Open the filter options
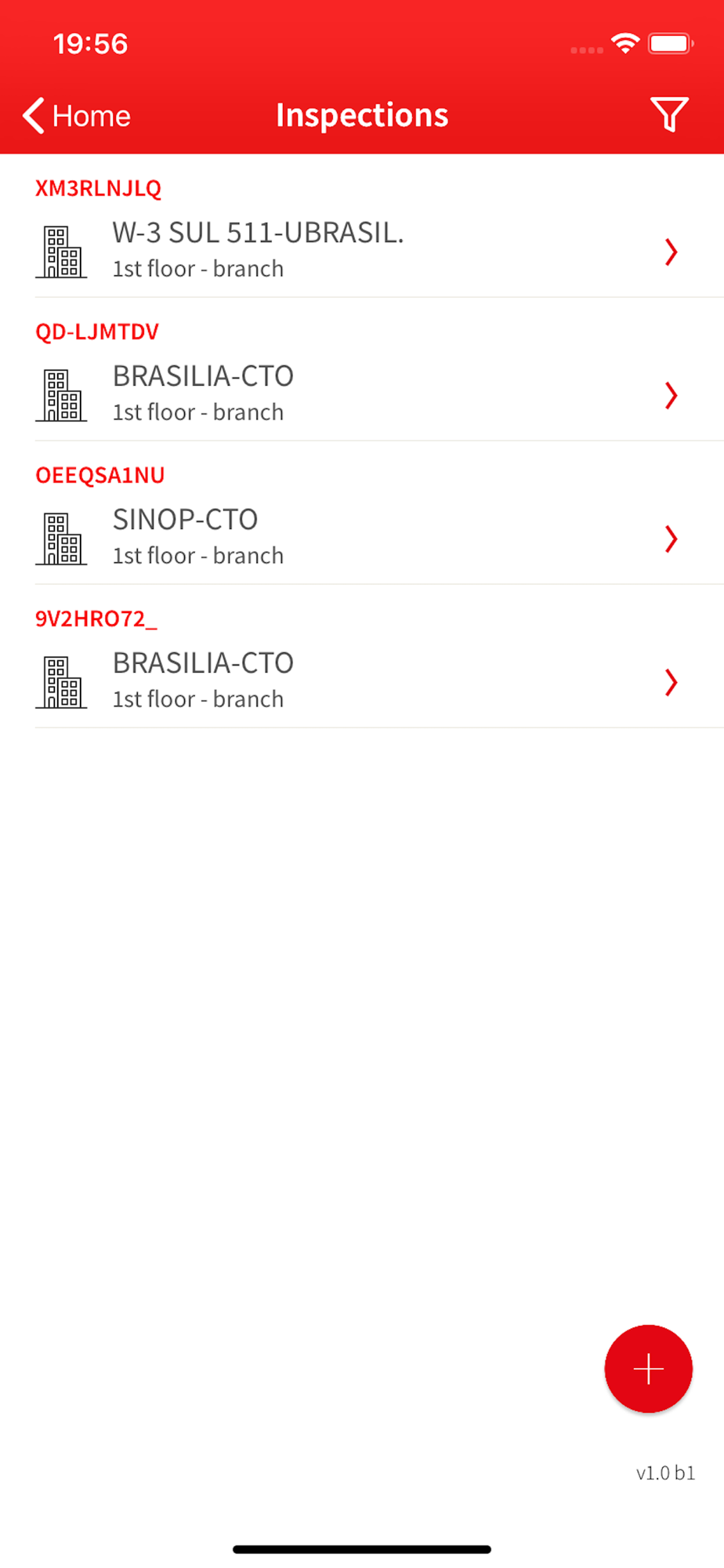 coord(669,115)
